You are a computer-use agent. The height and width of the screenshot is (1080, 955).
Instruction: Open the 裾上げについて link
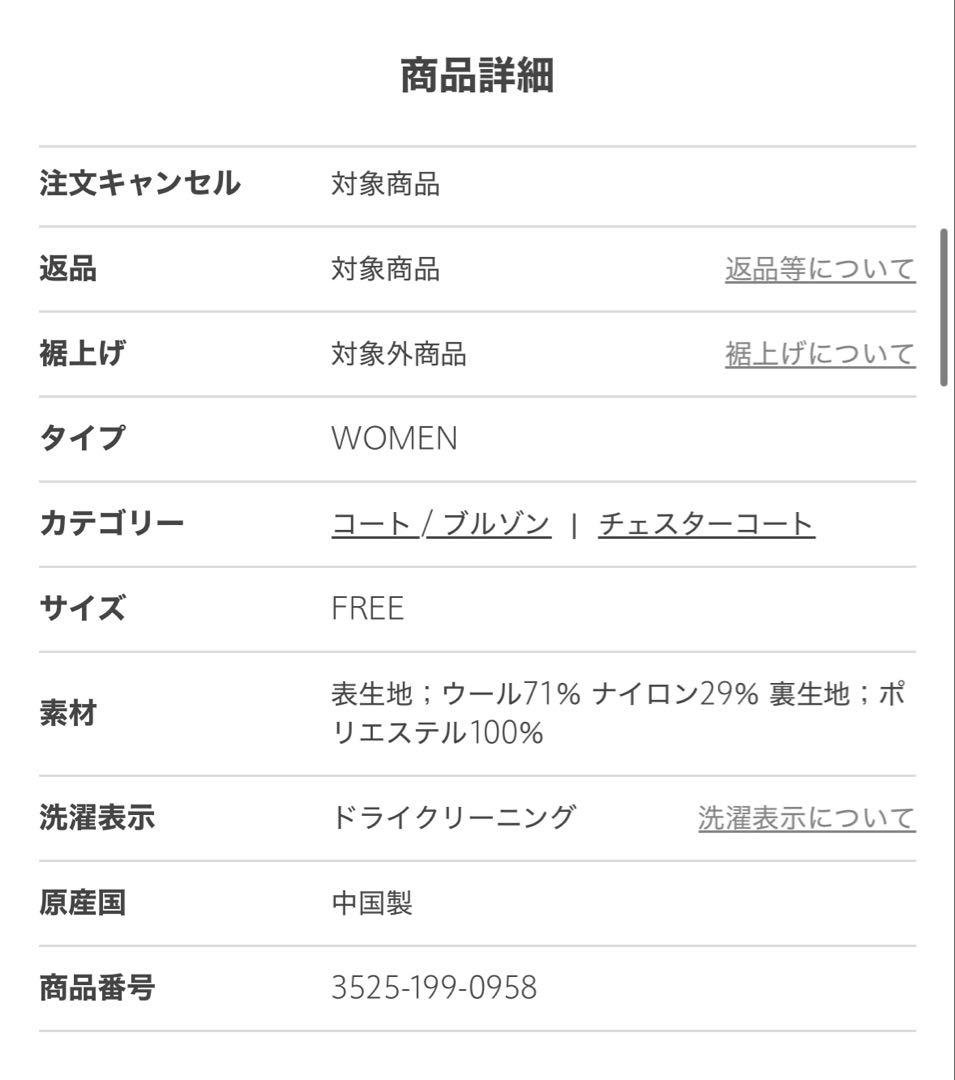(820, 354)
